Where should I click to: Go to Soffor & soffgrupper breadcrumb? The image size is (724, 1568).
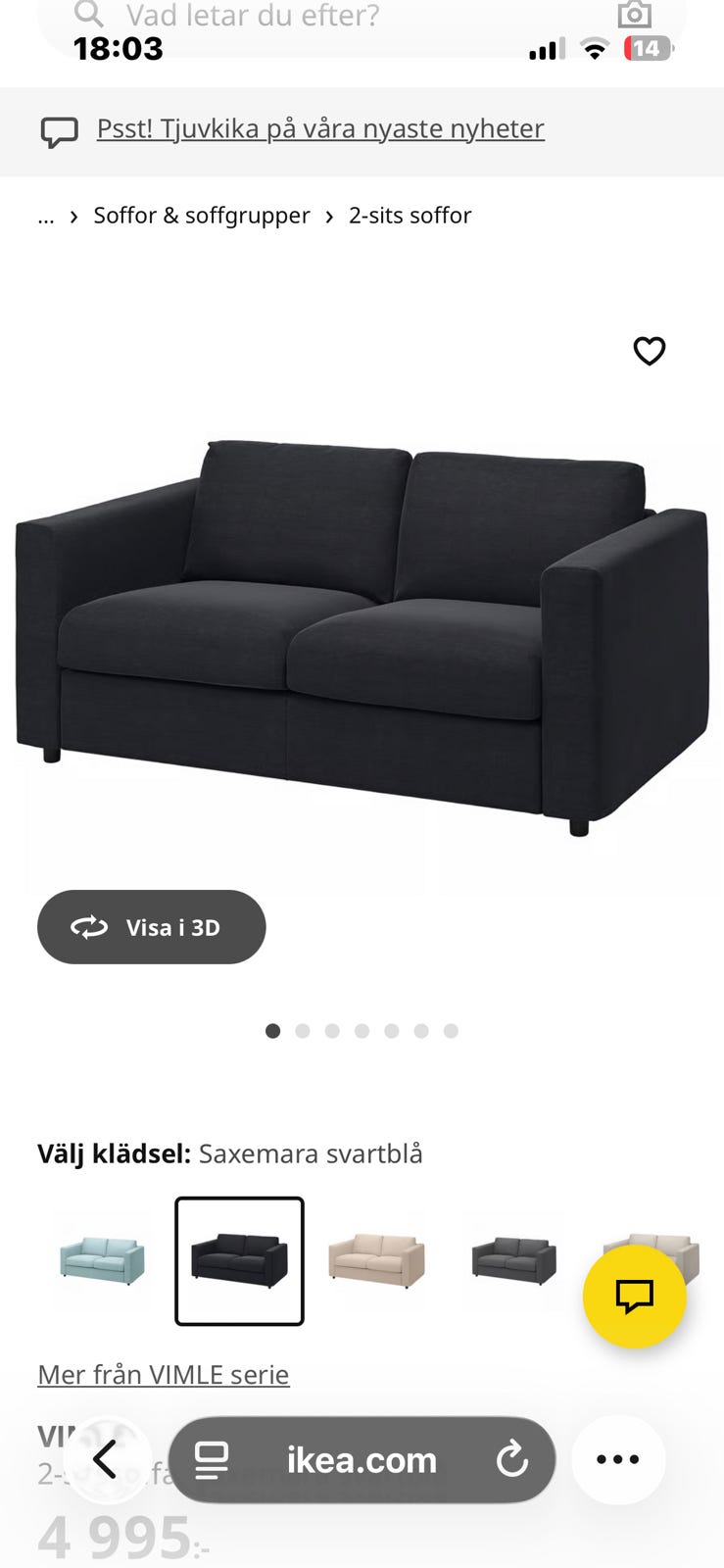tap(201, 216)
